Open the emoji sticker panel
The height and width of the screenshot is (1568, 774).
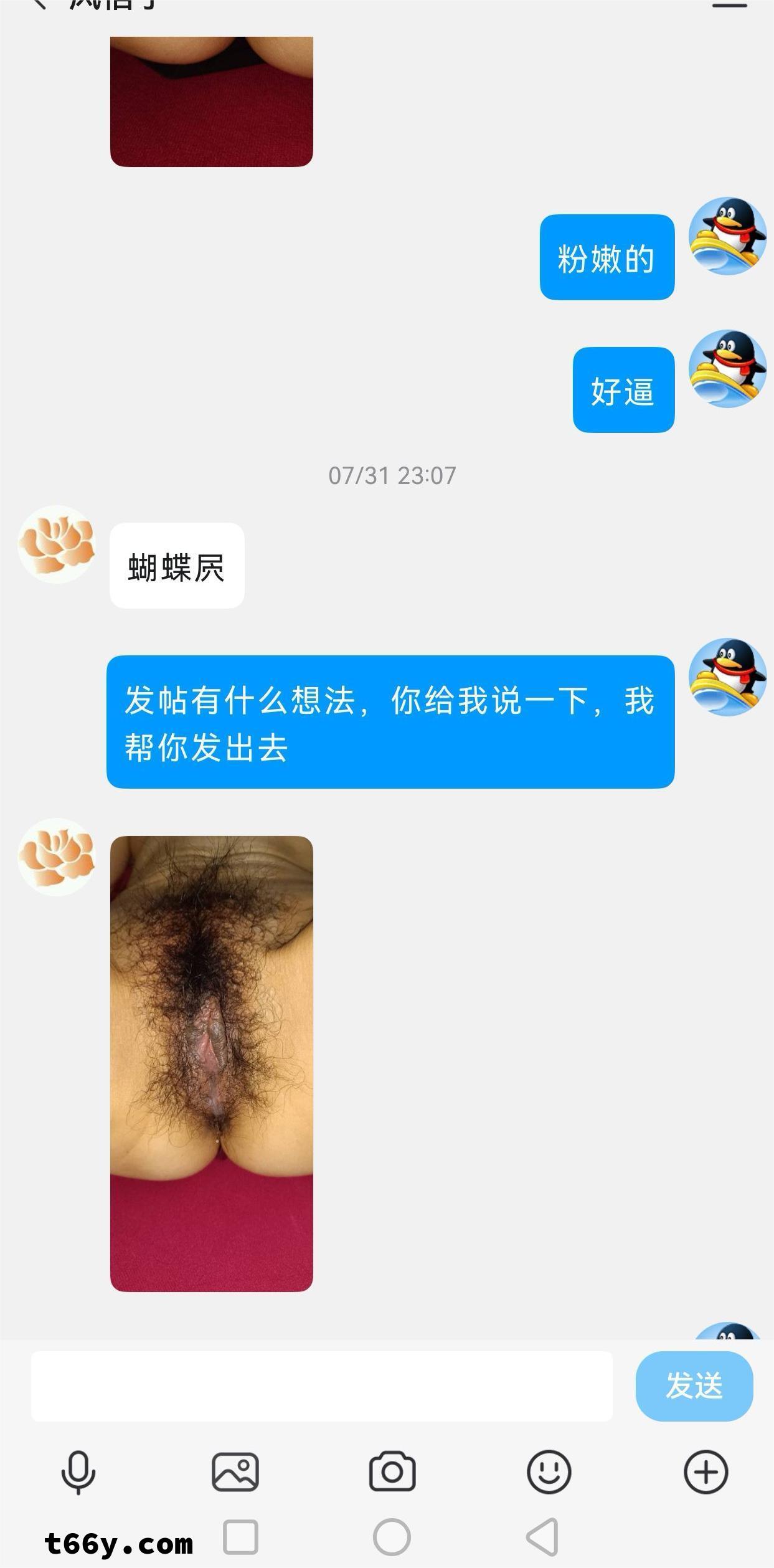pyautogui.click(x=549, y=1472)
